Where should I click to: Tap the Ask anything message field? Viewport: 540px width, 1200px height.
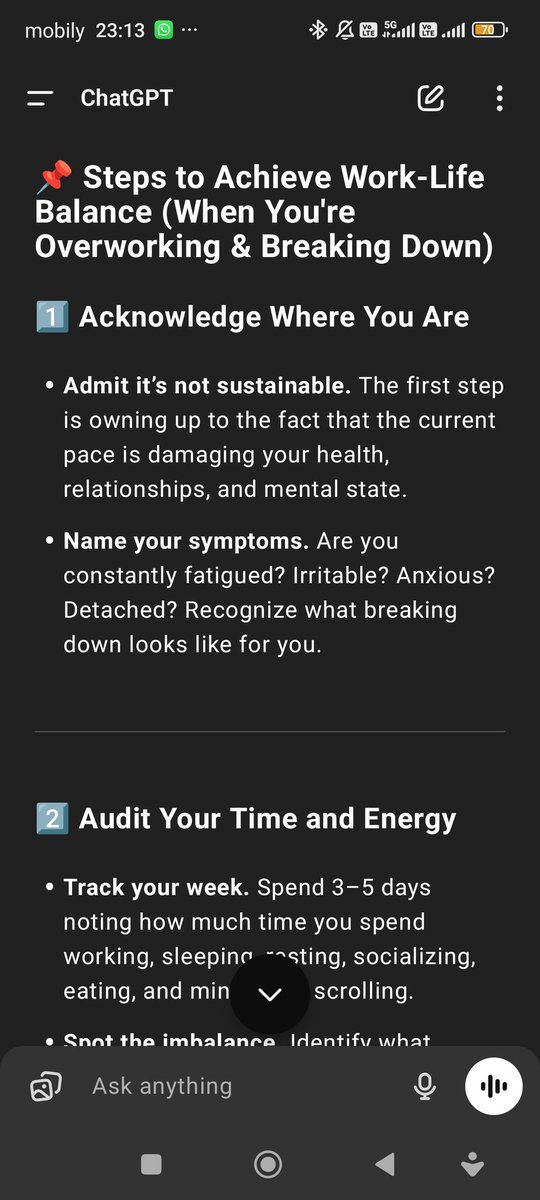(240, 1086)
